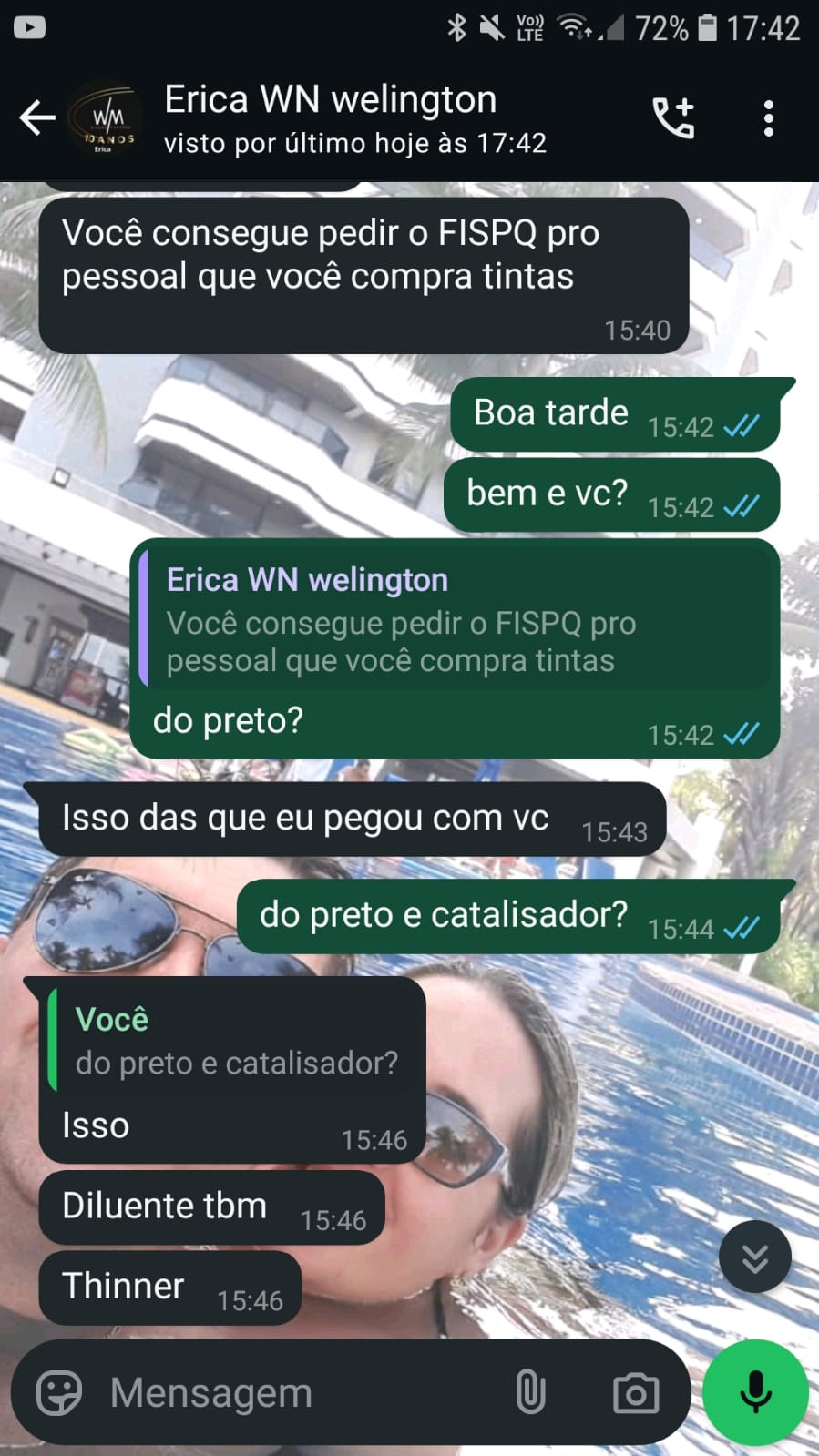Open the emoji picker

pos(59,1393)
